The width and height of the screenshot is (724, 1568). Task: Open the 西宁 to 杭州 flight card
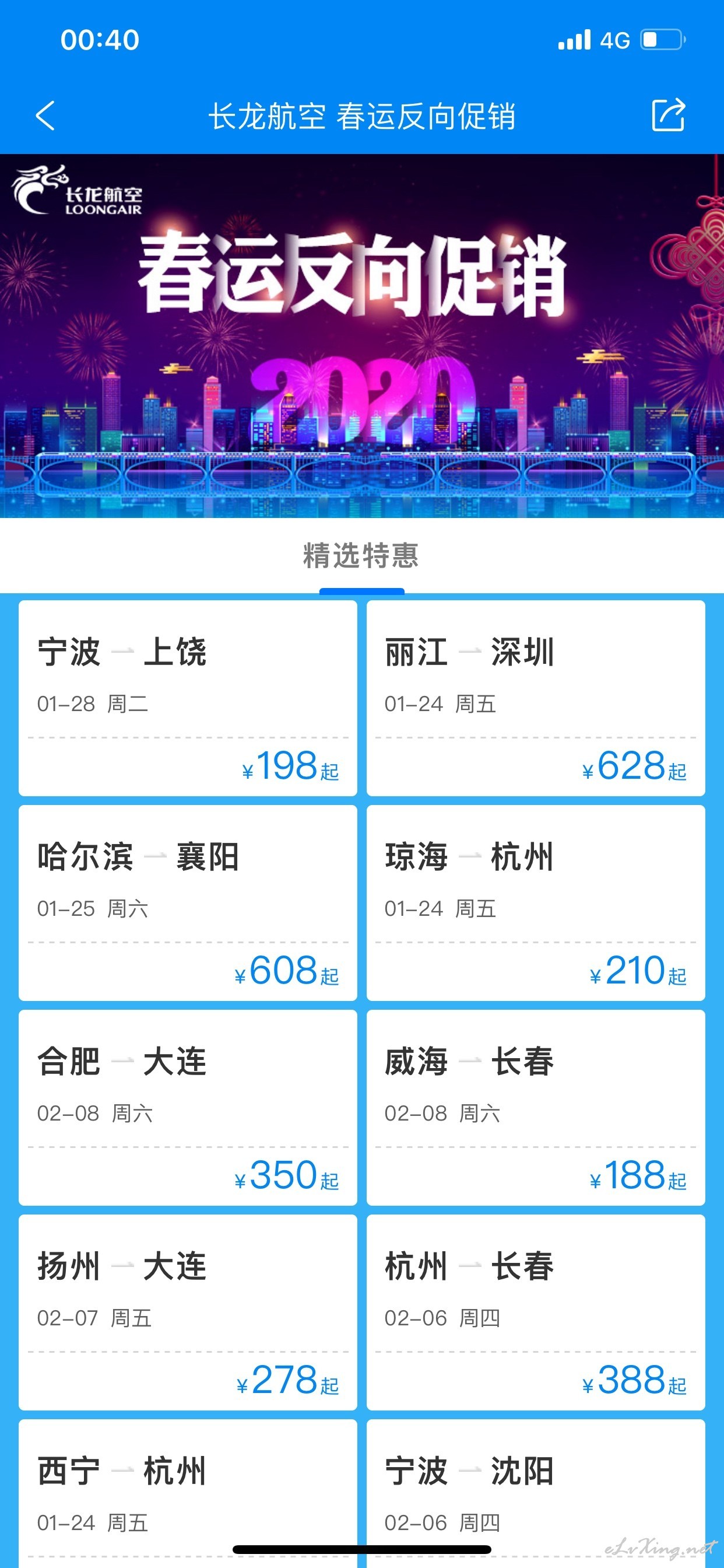187,1493
